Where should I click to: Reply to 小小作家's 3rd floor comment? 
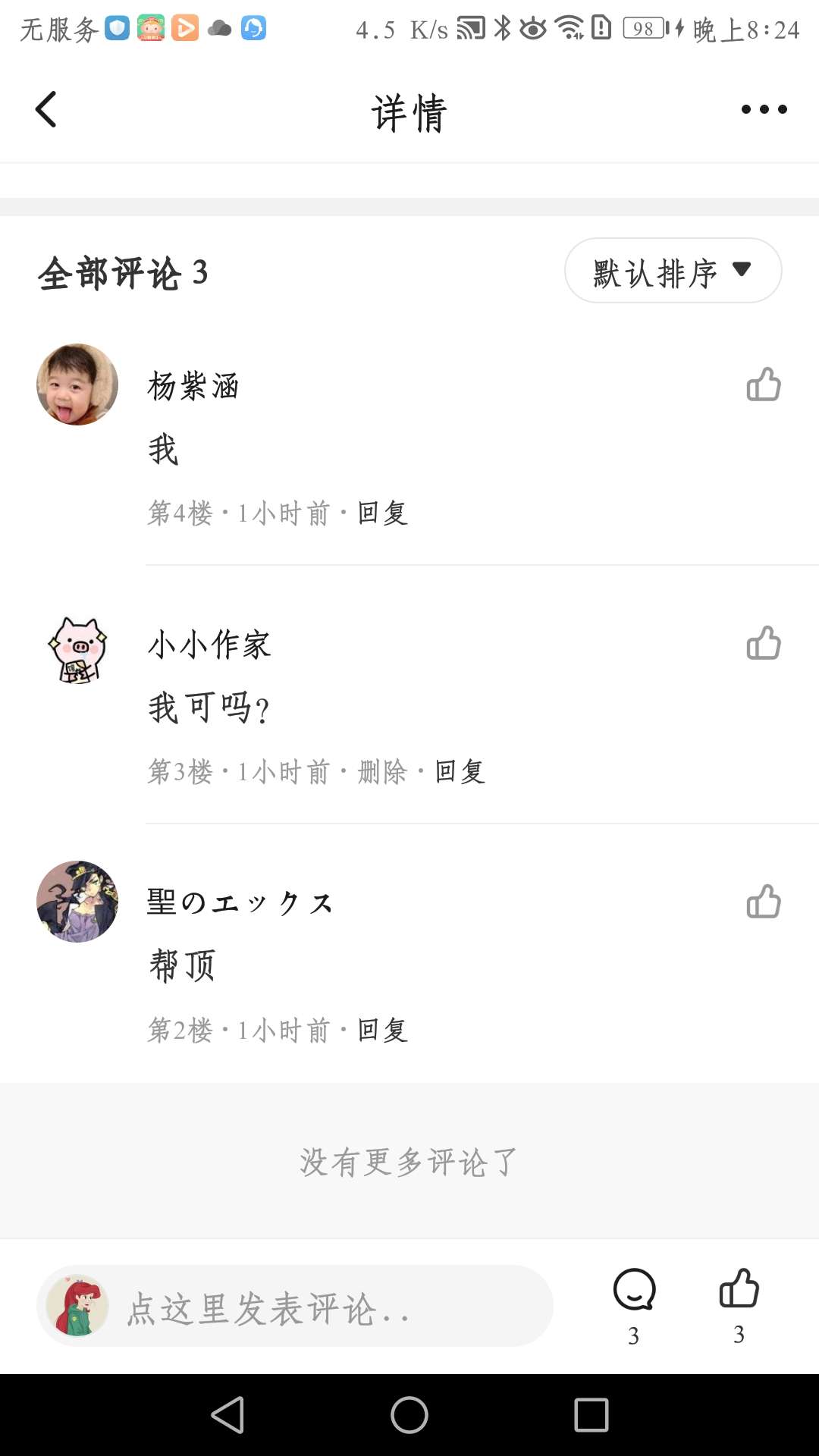tap(460, 772)
